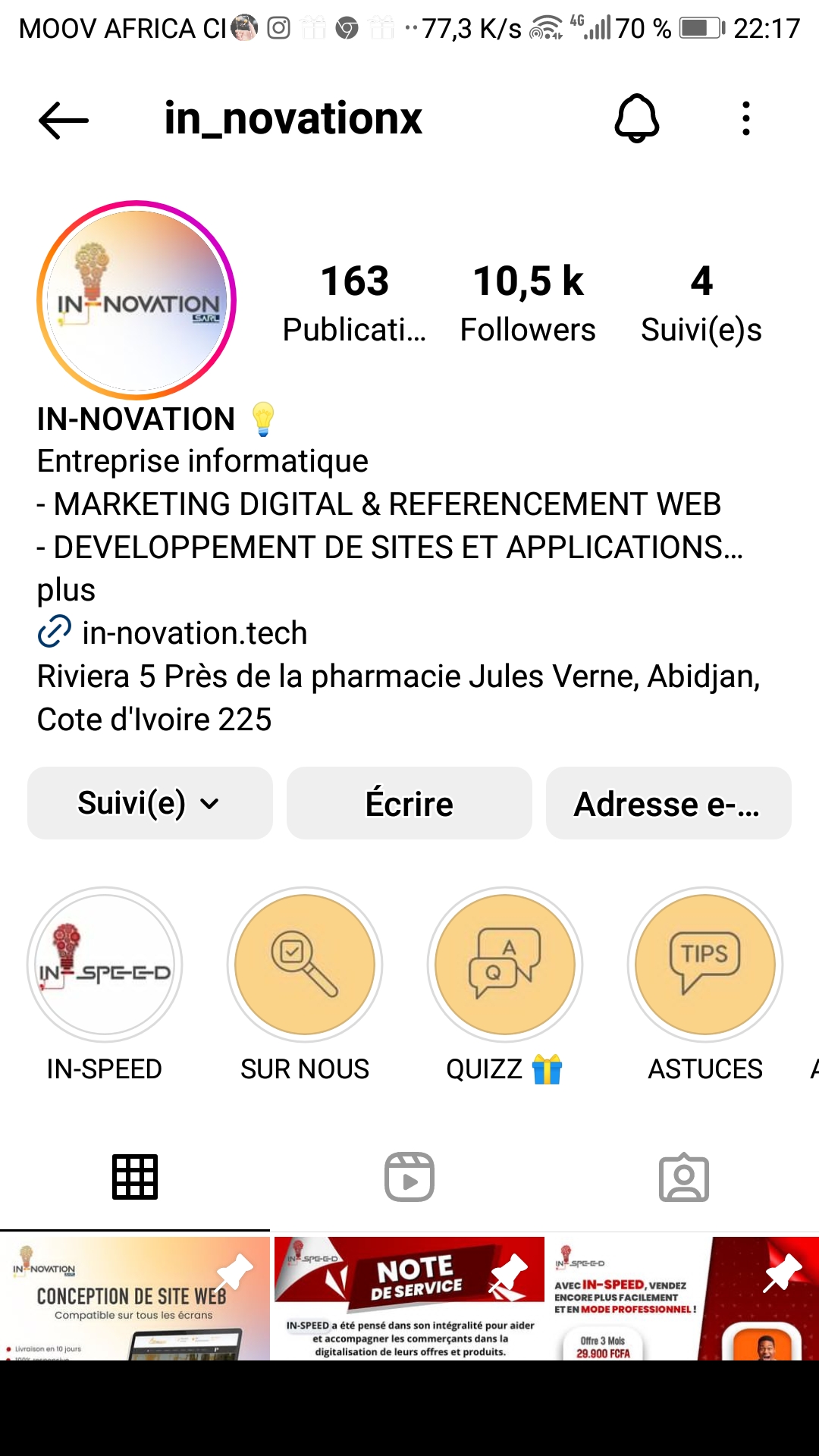819x1456 pixels.
Task: Switch to the tagged posts tab
Action: tap(683, 1177)
